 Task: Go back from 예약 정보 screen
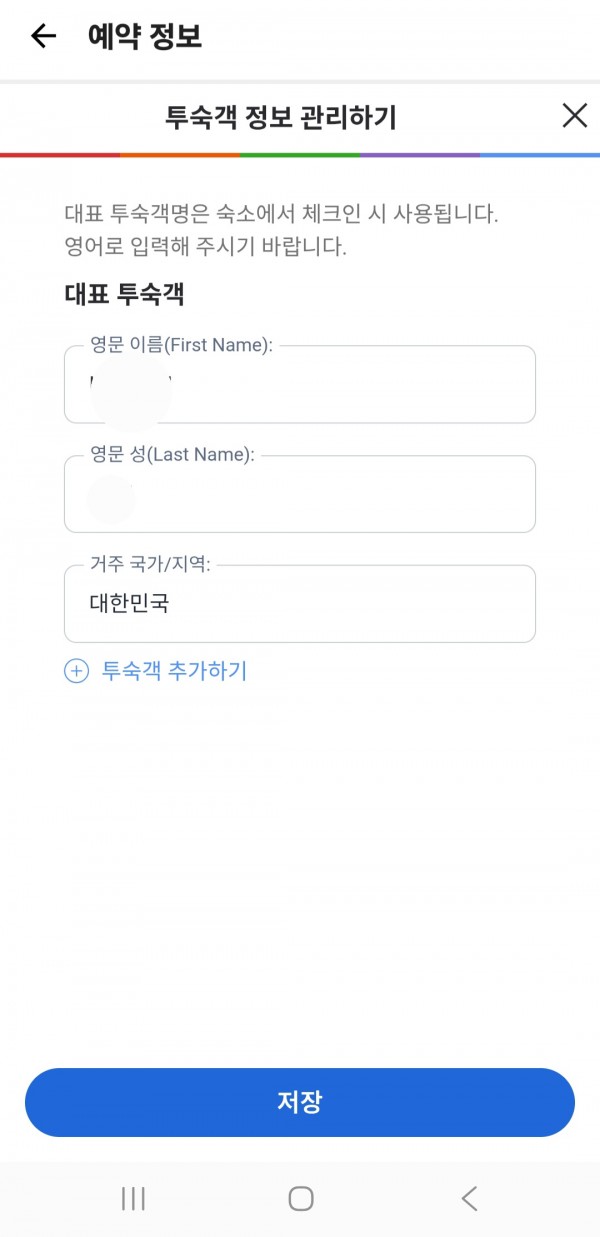[x=43, y=37]
